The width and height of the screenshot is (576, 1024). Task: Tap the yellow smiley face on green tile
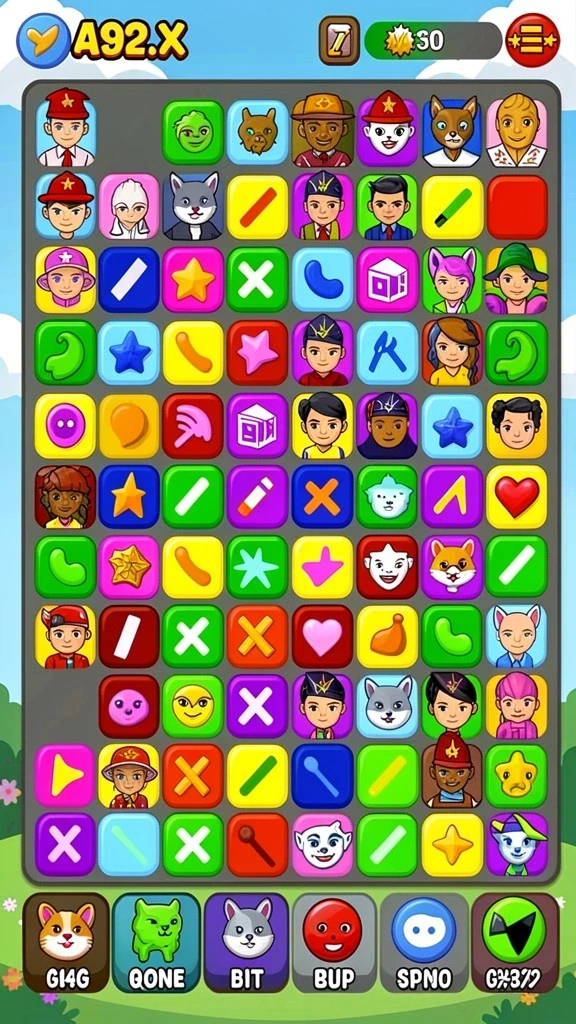[x=193, y=706]
